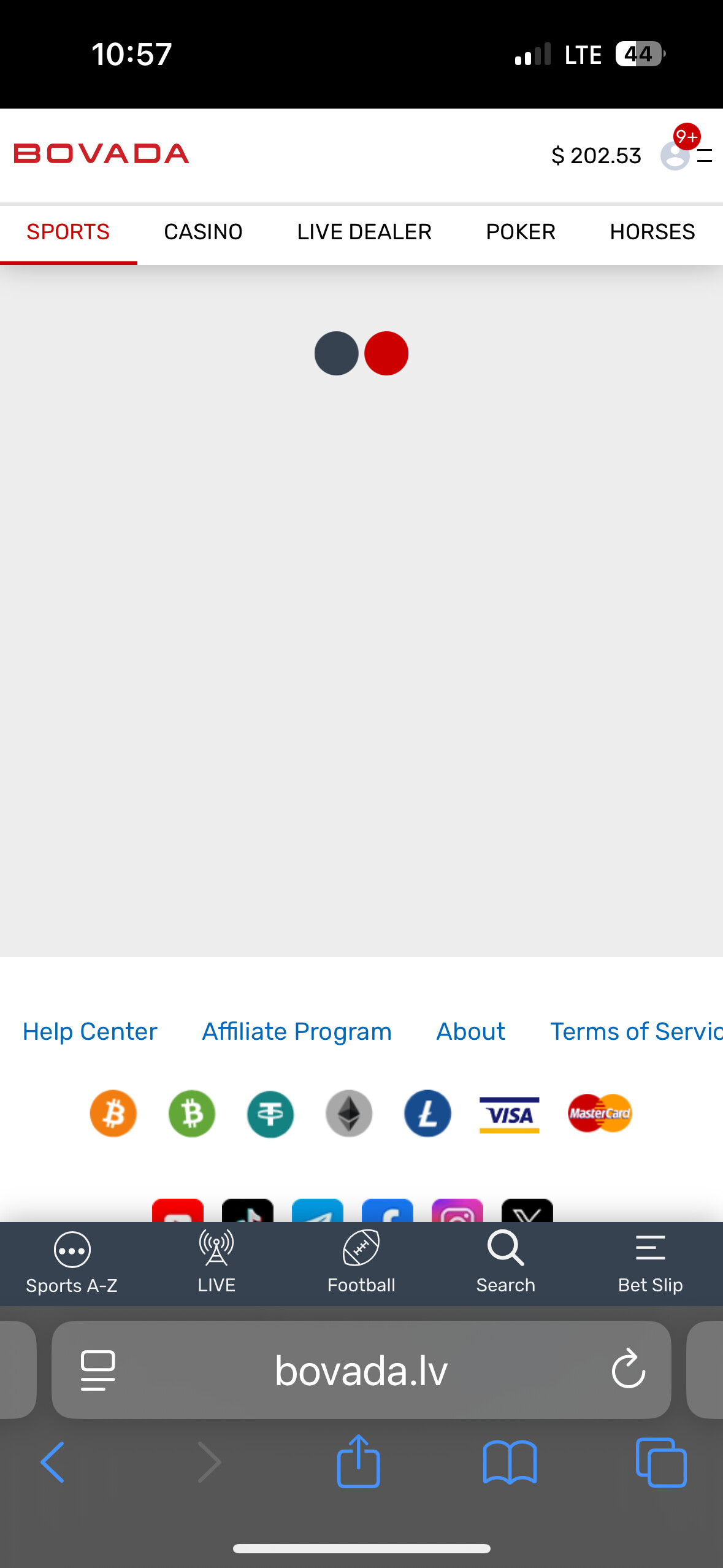The image size is (723, 1568).
Task: Reload the page in Safari
Action: point(628,1369)
